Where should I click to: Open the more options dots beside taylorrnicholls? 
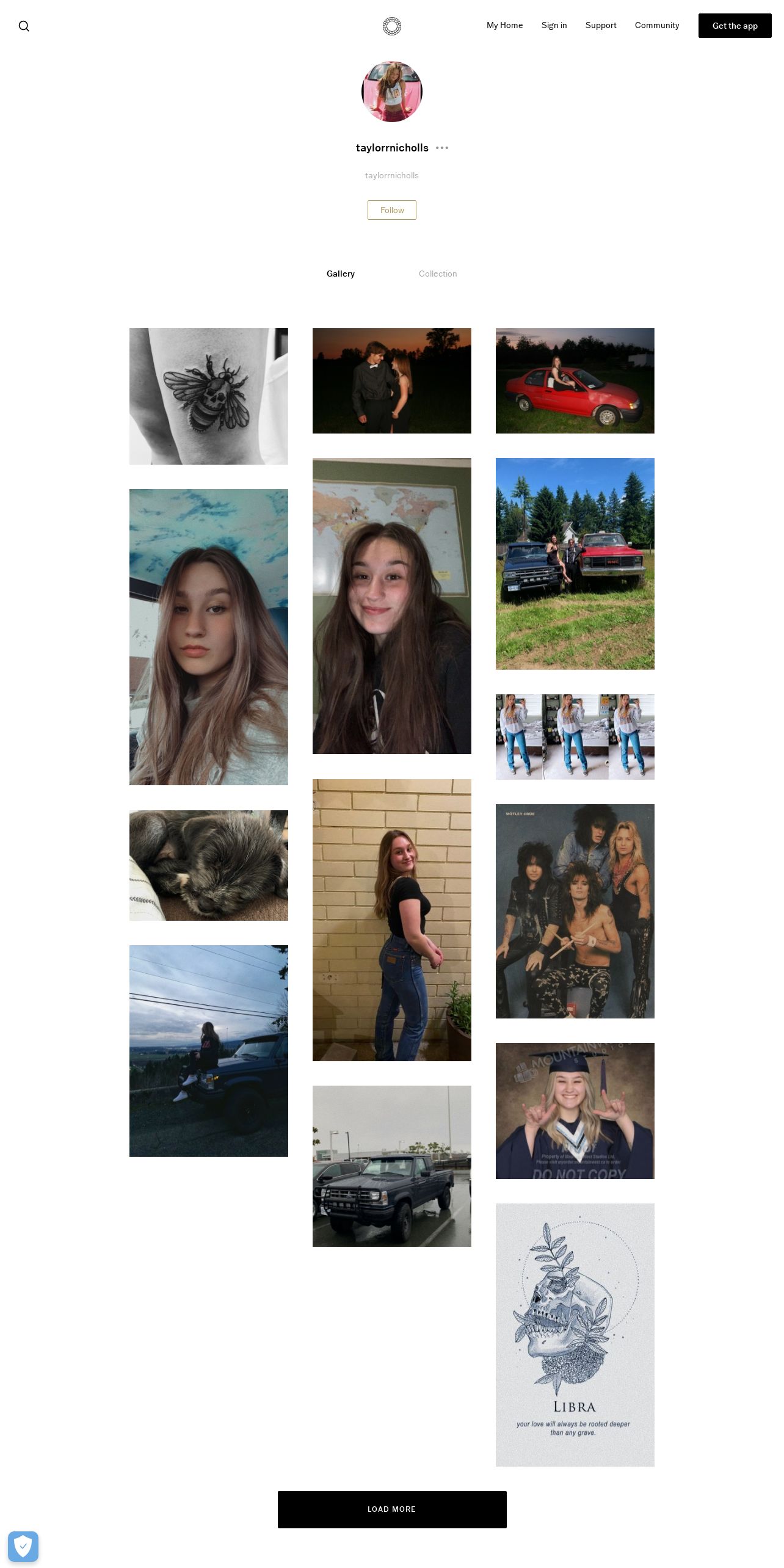442,148
